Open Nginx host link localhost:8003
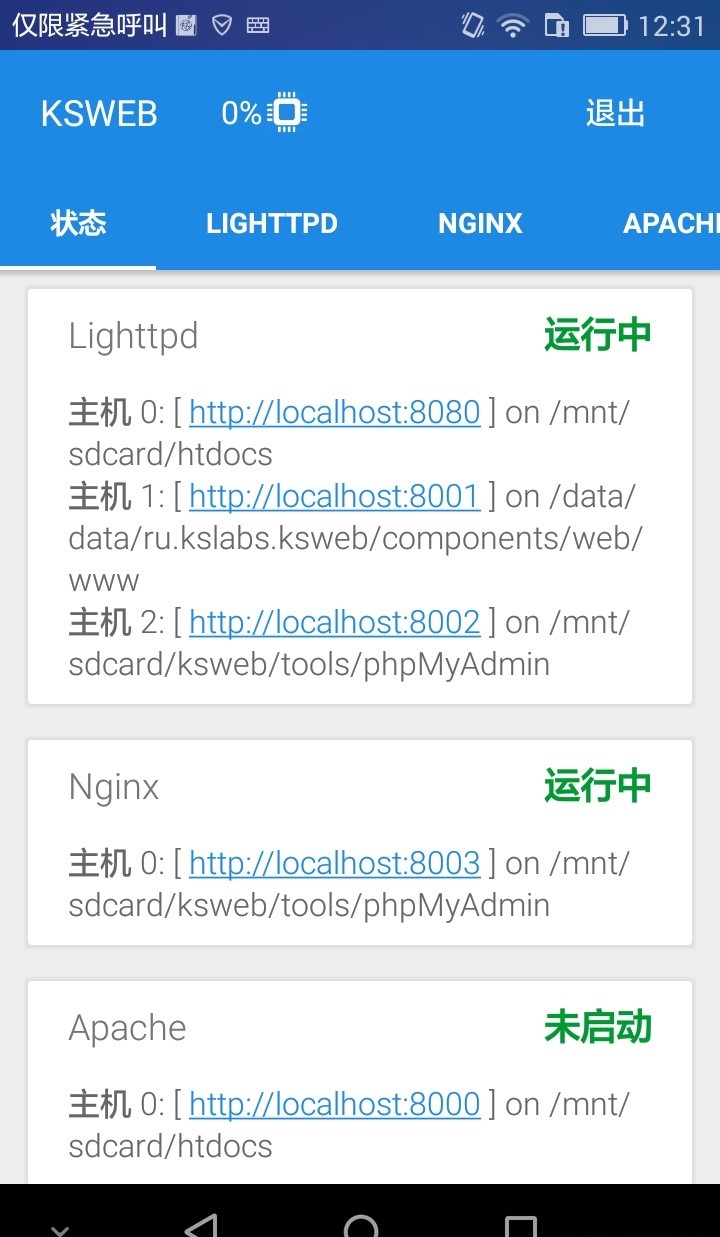720x1237 pixels. click(x=334, y=863)
